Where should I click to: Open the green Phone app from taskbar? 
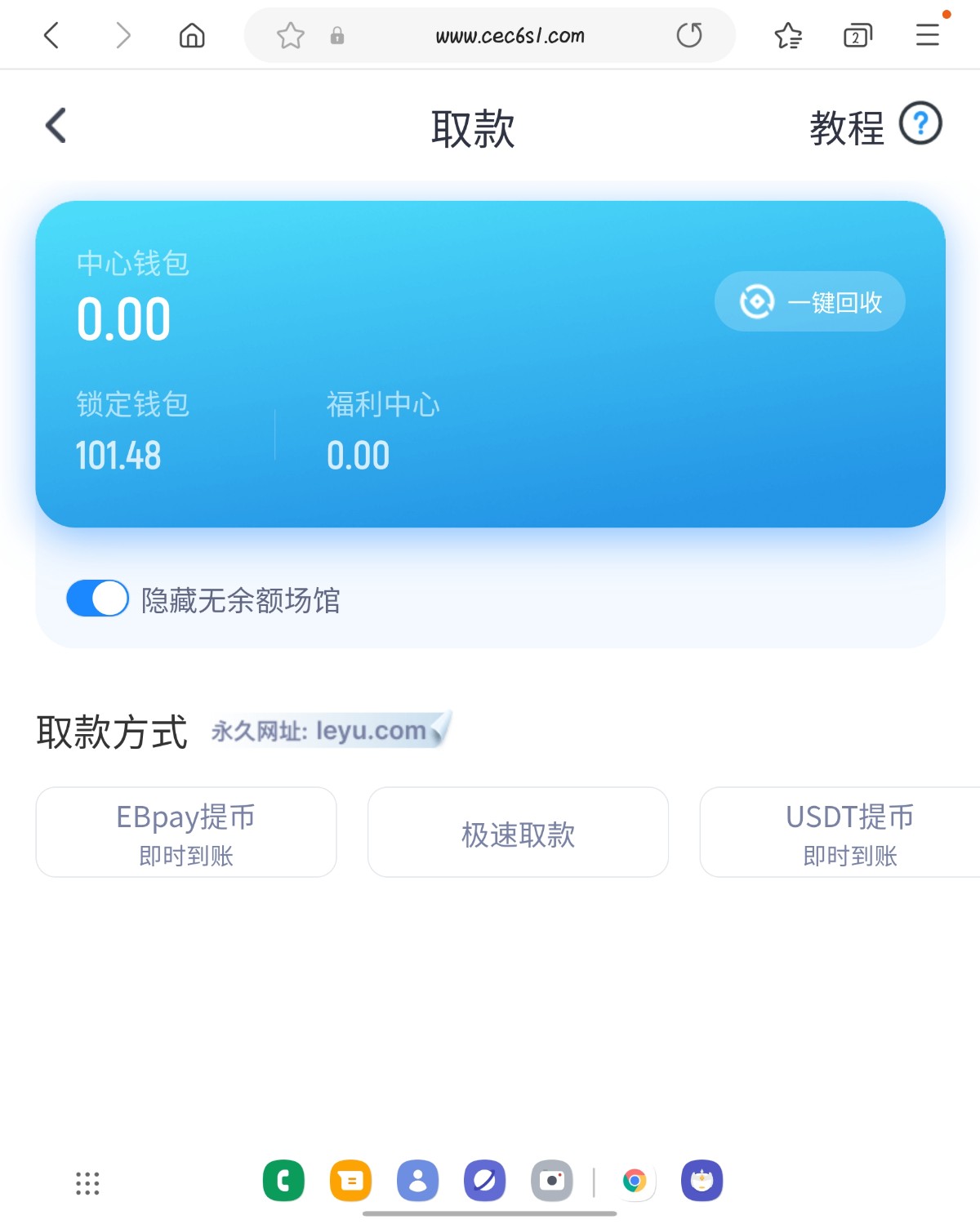click(283, 1181)
